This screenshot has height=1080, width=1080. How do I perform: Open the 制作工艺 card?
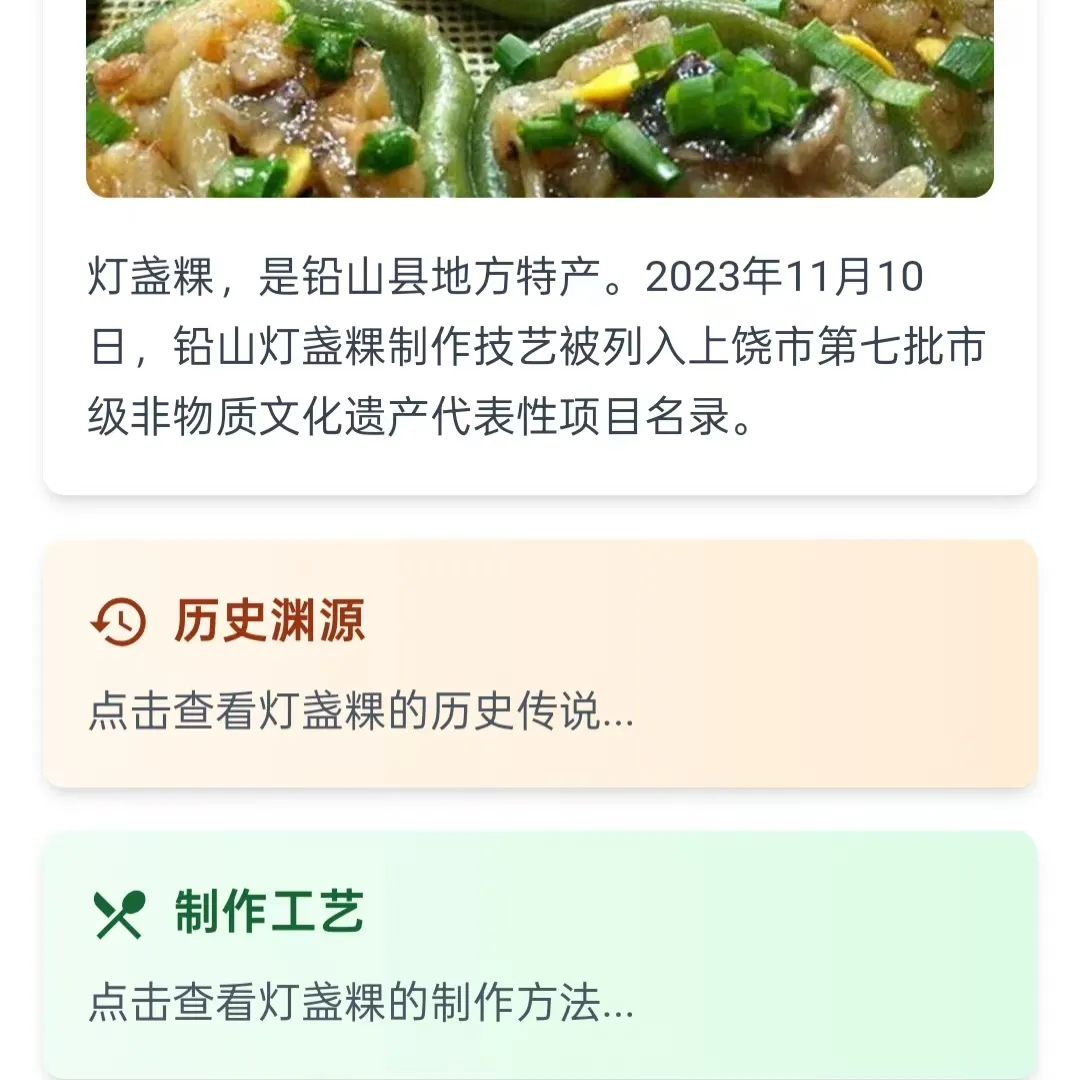[x=540, y=955]
